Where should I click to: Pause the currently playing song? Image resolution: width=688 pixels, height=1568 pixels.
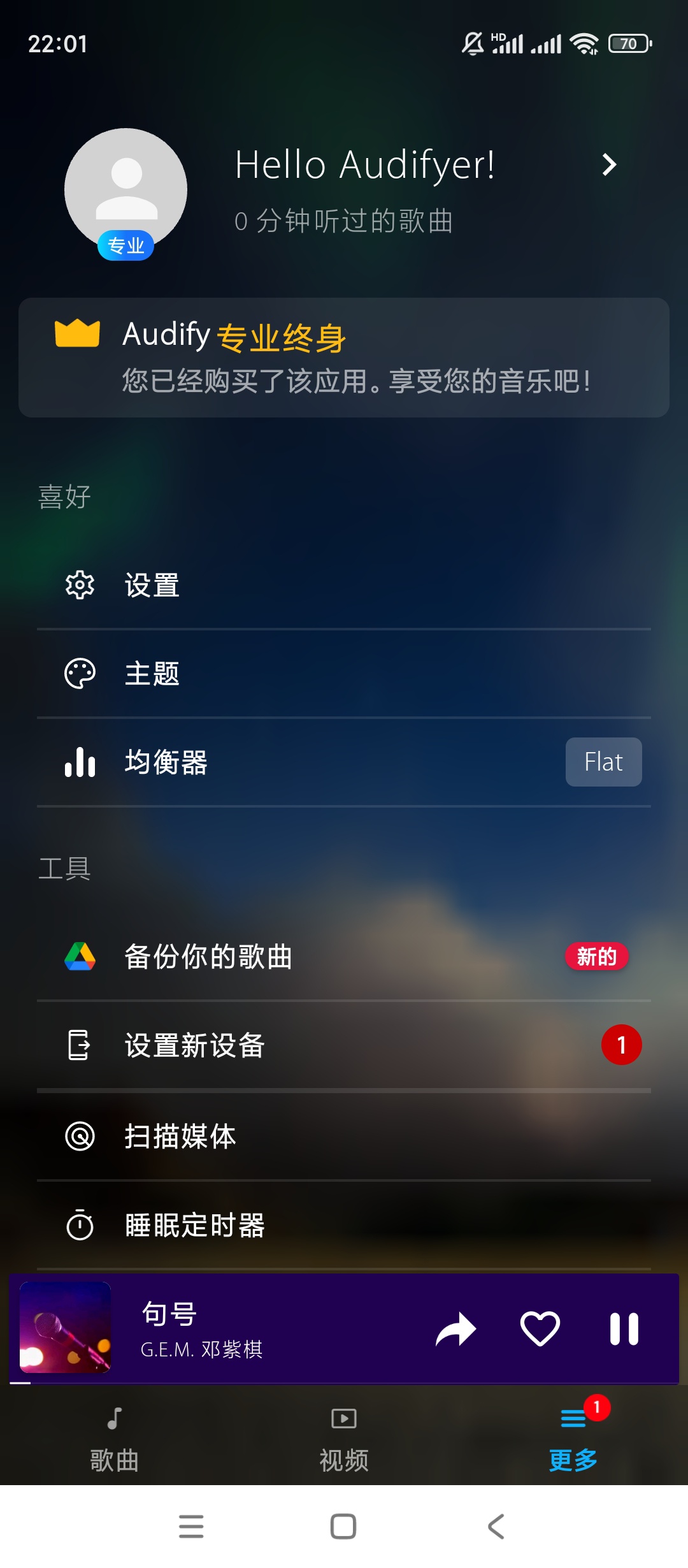[x=624, y=1330]
